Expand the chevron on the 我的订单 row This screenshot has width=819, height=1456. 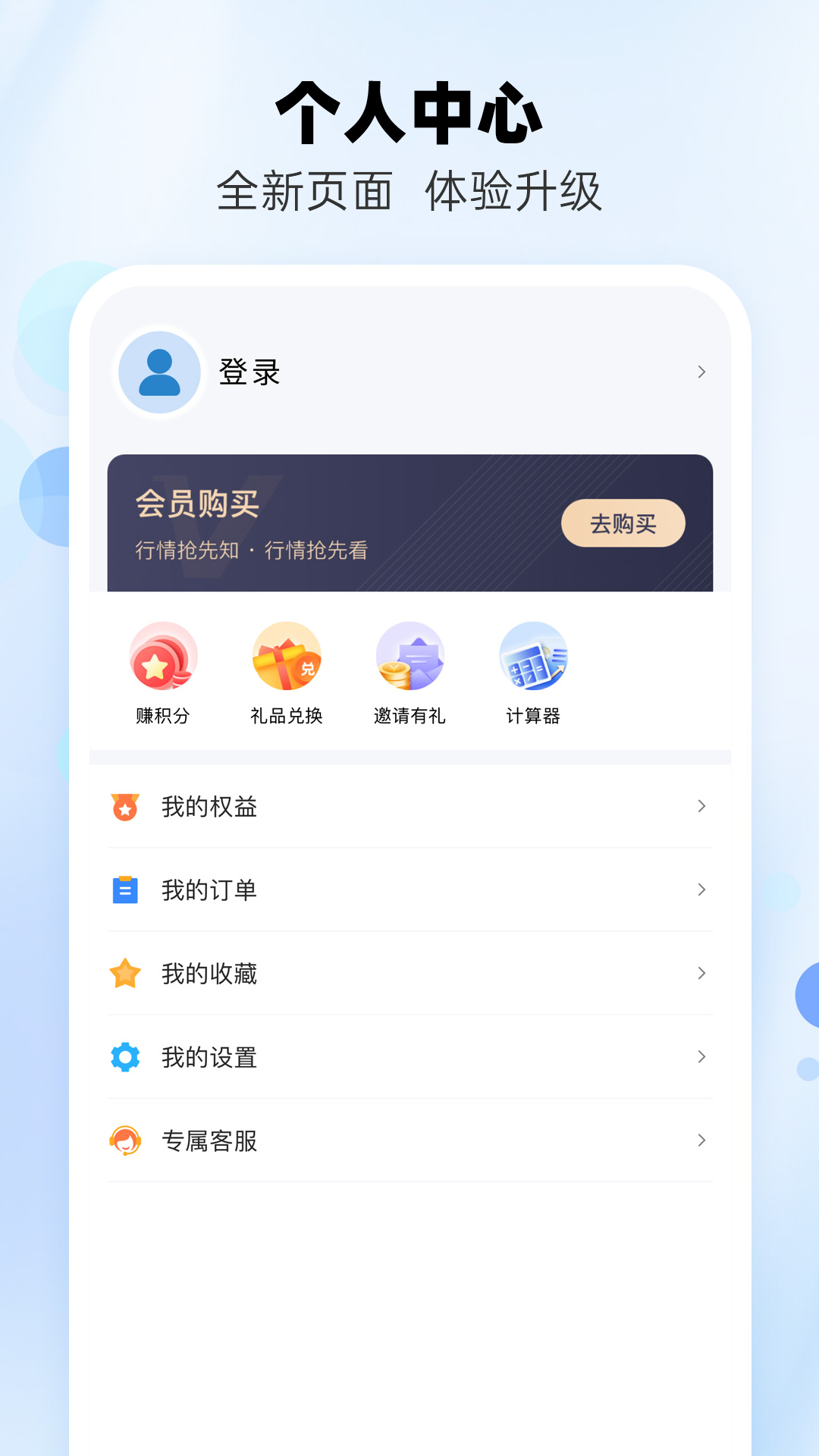(699, 890)
